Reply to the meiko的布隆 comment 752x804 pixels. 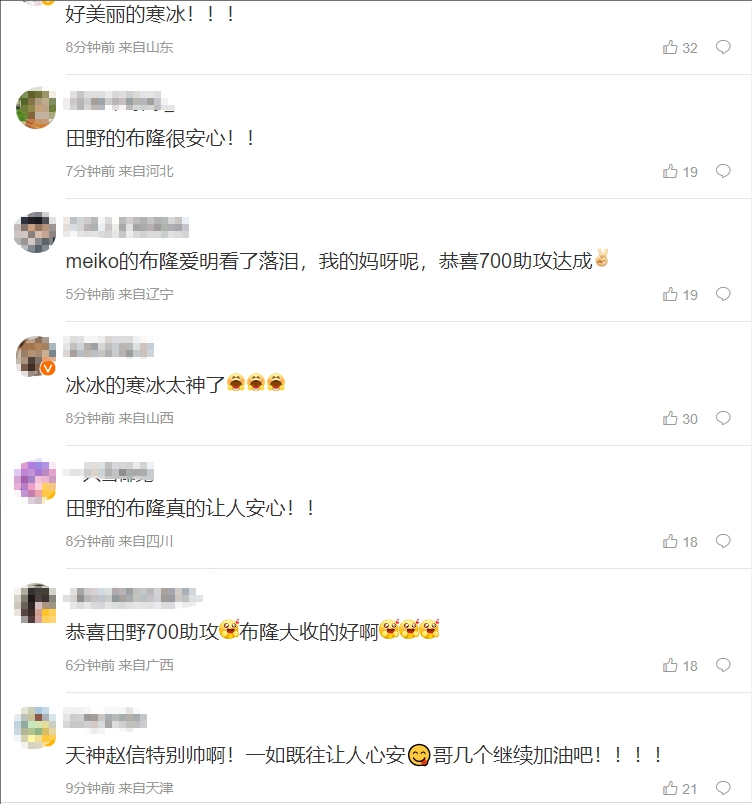[x=723, y=294]
